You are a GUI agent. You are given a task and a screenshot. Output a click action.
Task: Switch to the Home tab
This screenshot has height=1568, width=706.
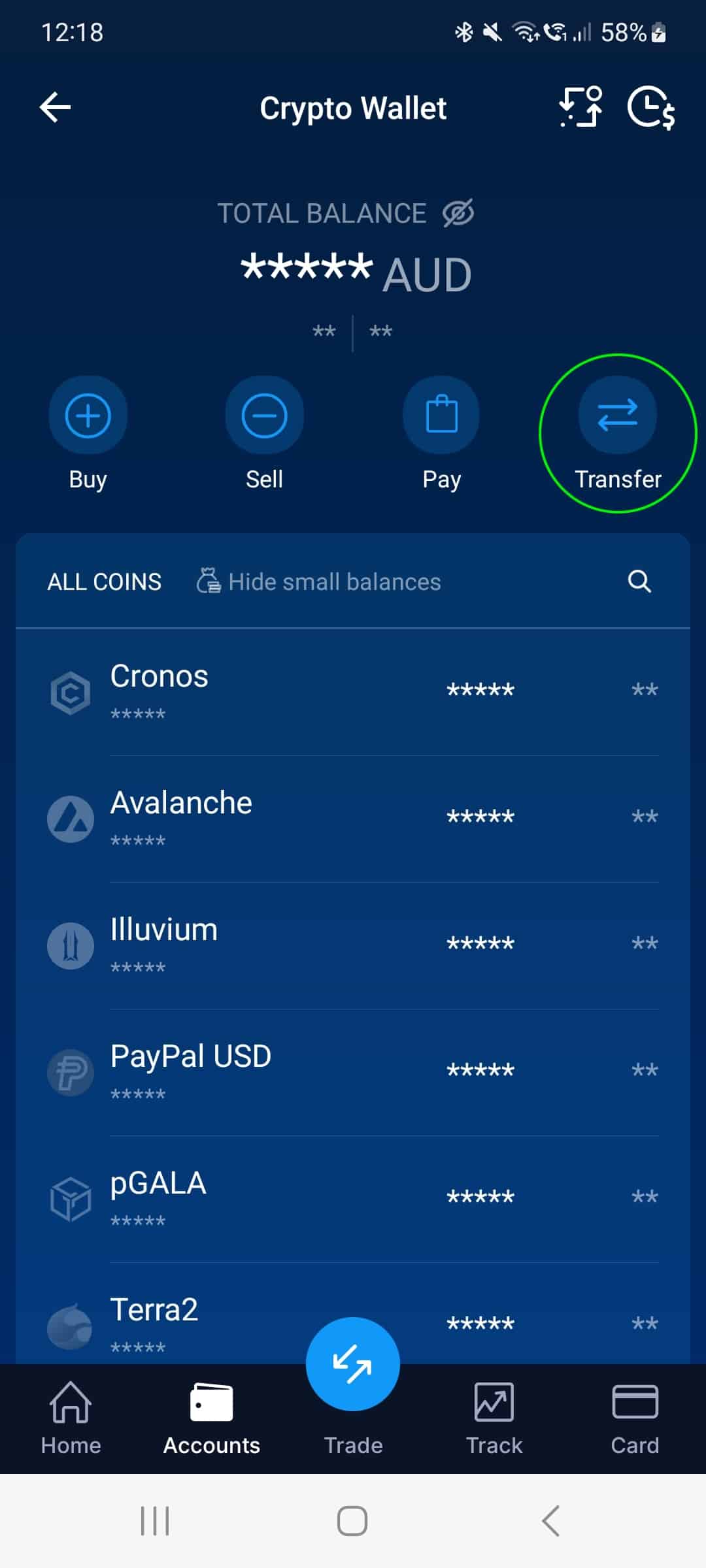71,1419
